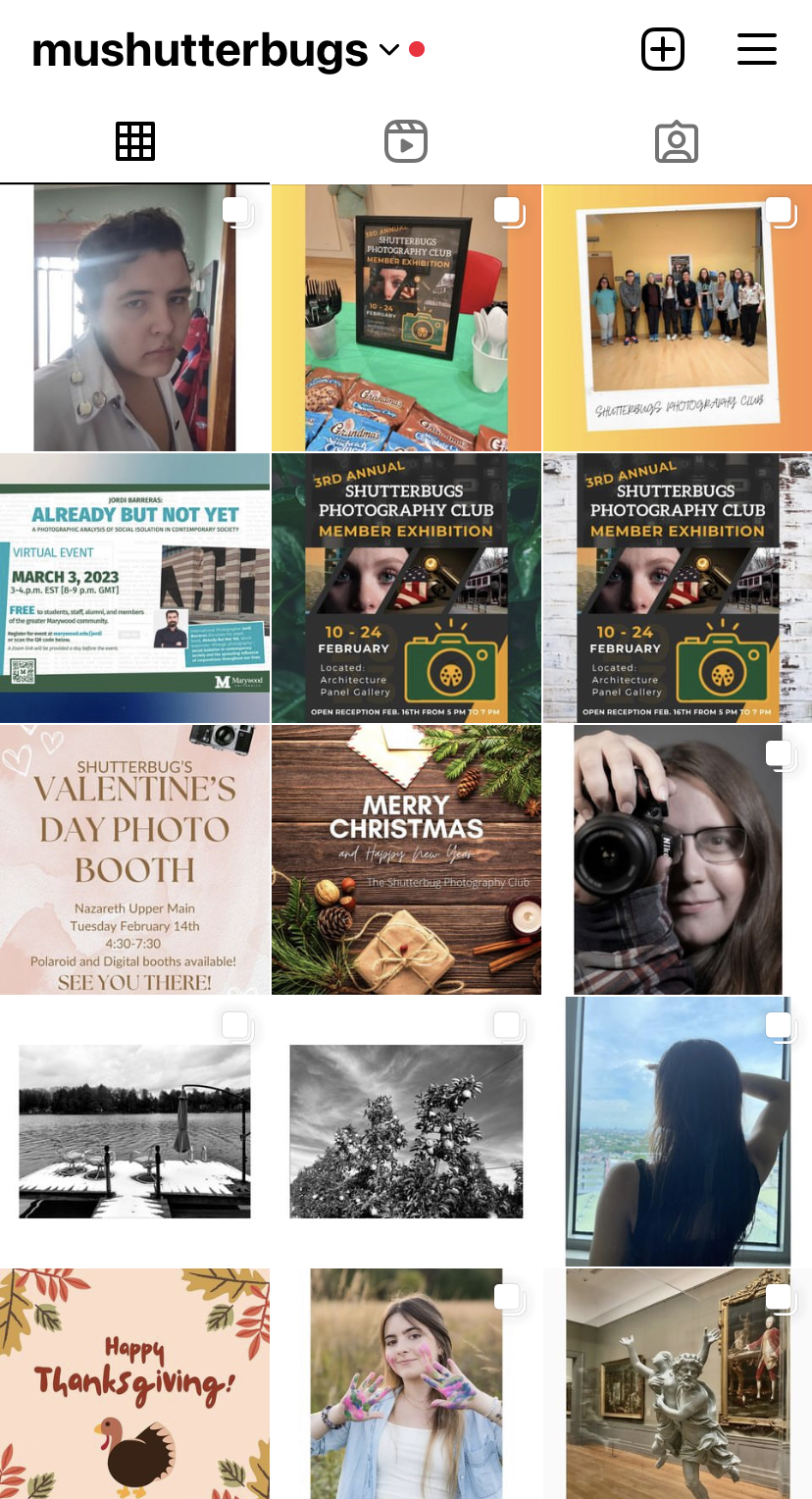Screen dimensions: 812x1499
Task: Switch to the posts grid tab
Action: click(135, 142)
